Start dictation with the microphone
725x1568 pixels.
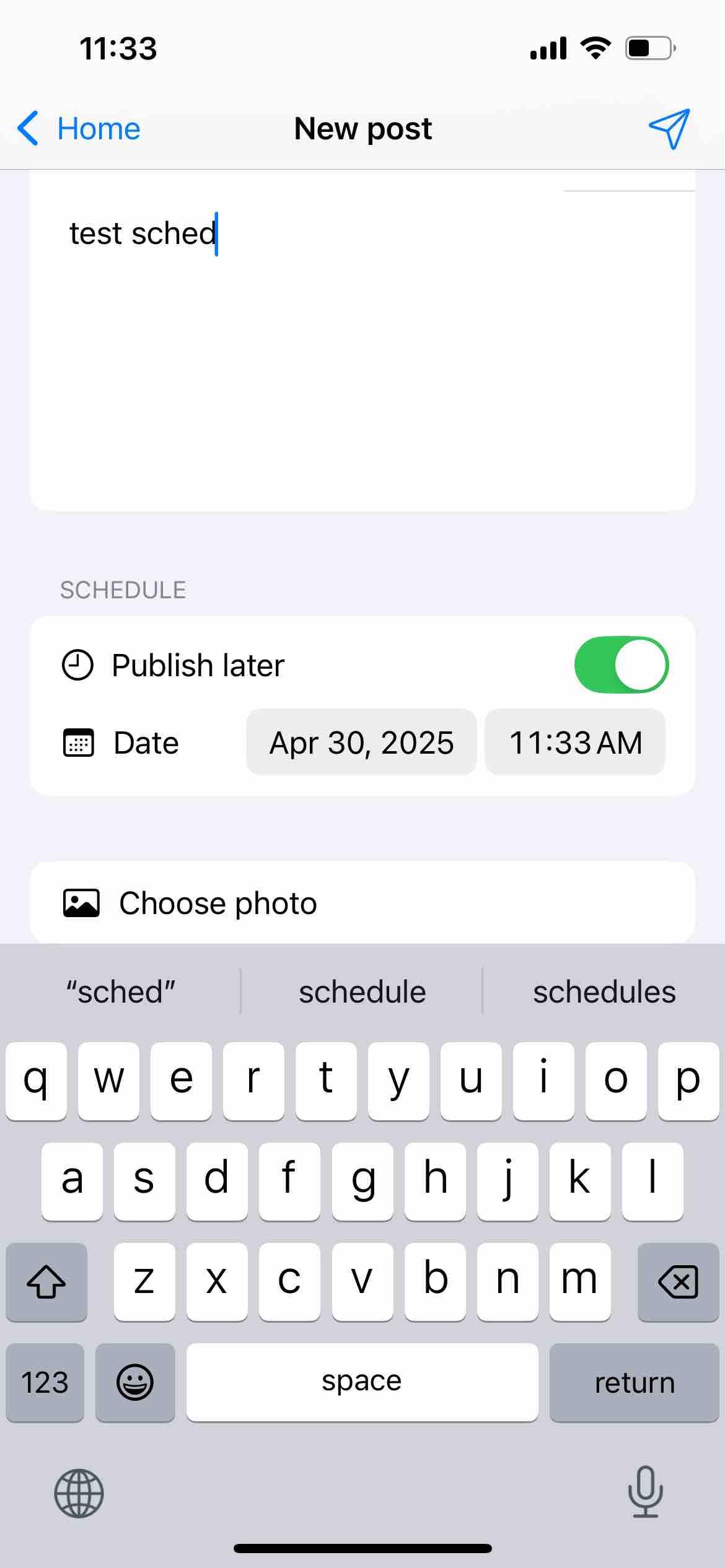click(645, 1492)
